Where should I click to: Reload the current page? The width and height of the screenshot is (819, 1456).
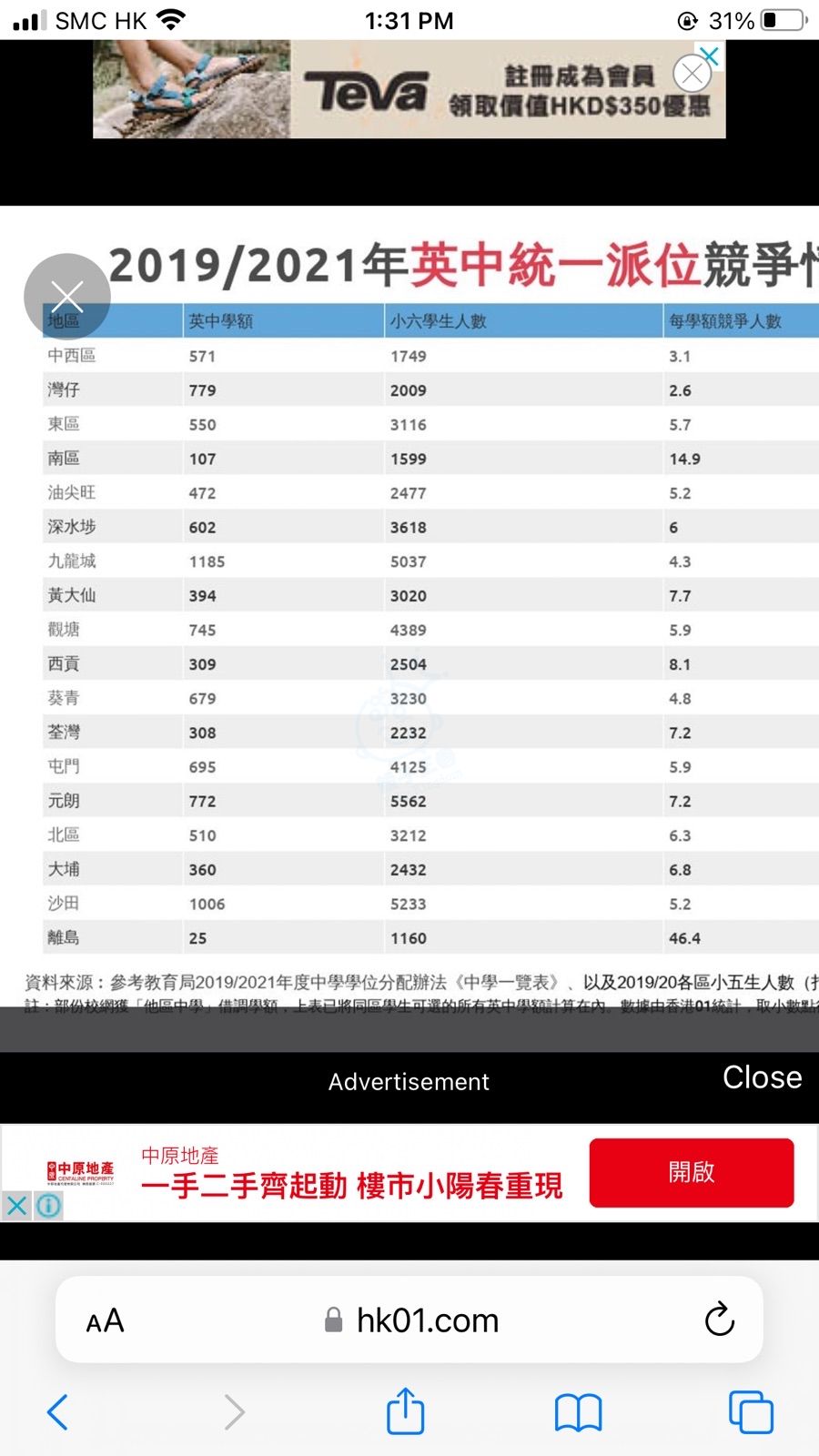tap(719, 1319)
